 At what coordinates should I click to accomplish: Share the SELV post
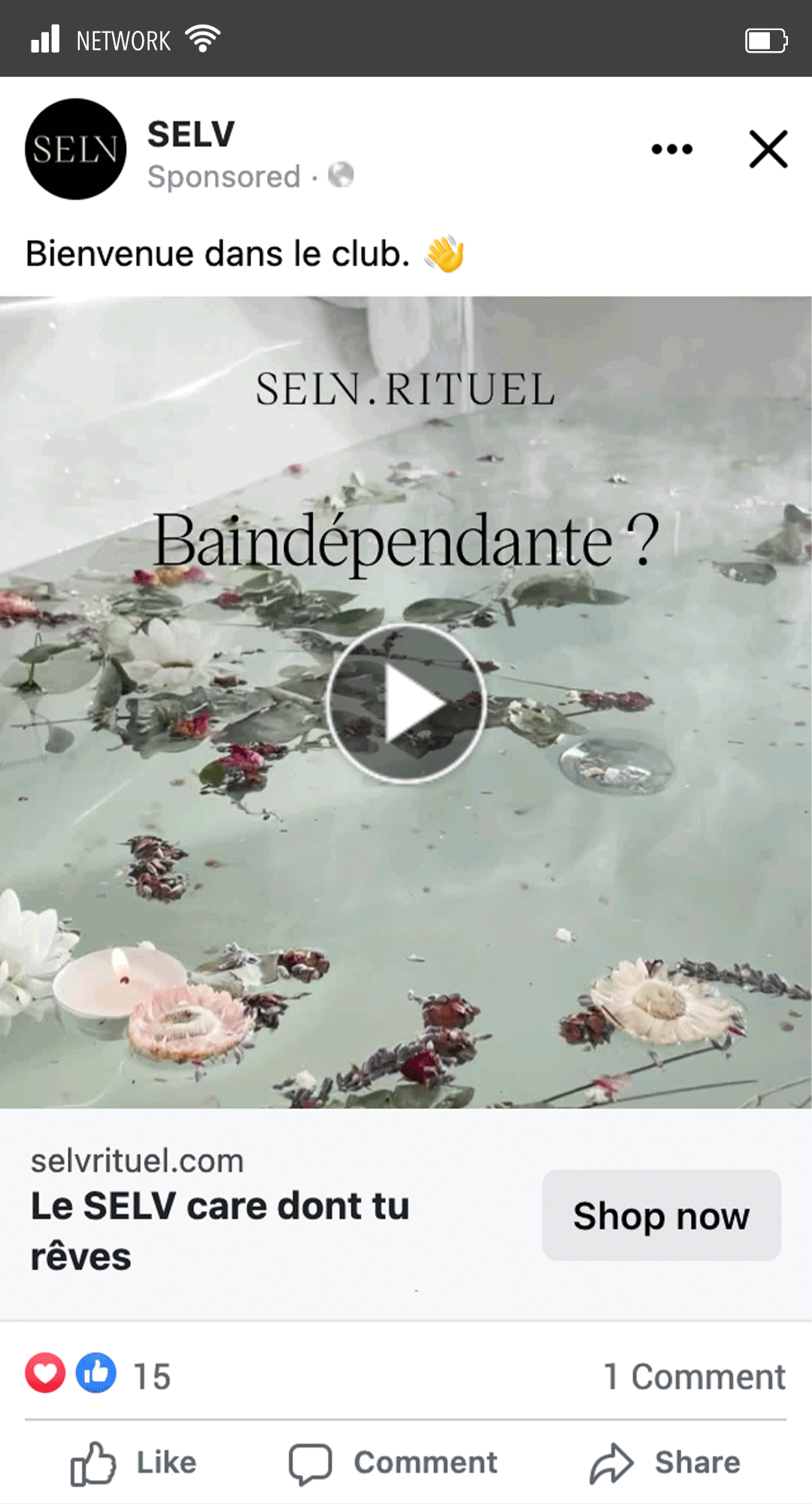[x=665, y=1463]
